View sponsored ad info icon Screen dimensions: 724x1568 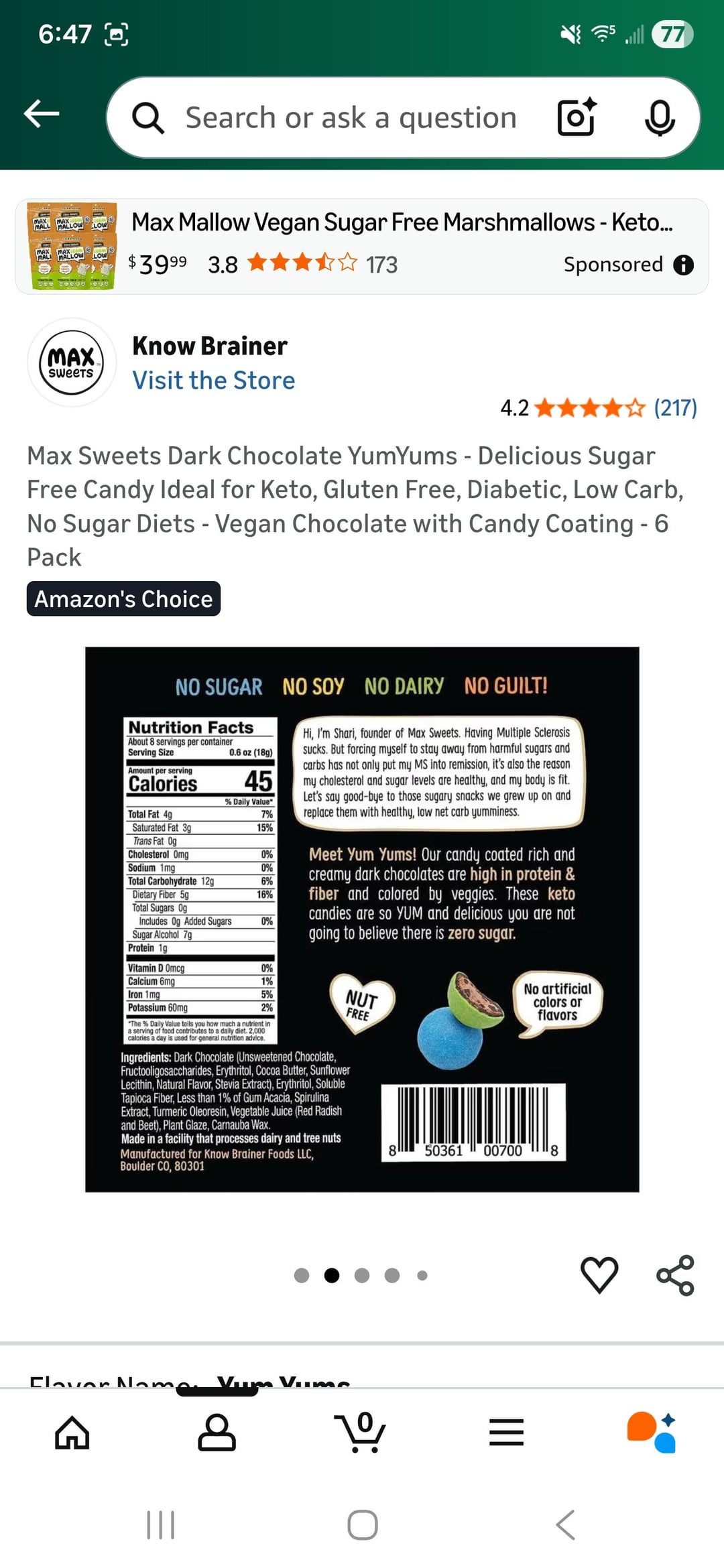click(683, 265)
